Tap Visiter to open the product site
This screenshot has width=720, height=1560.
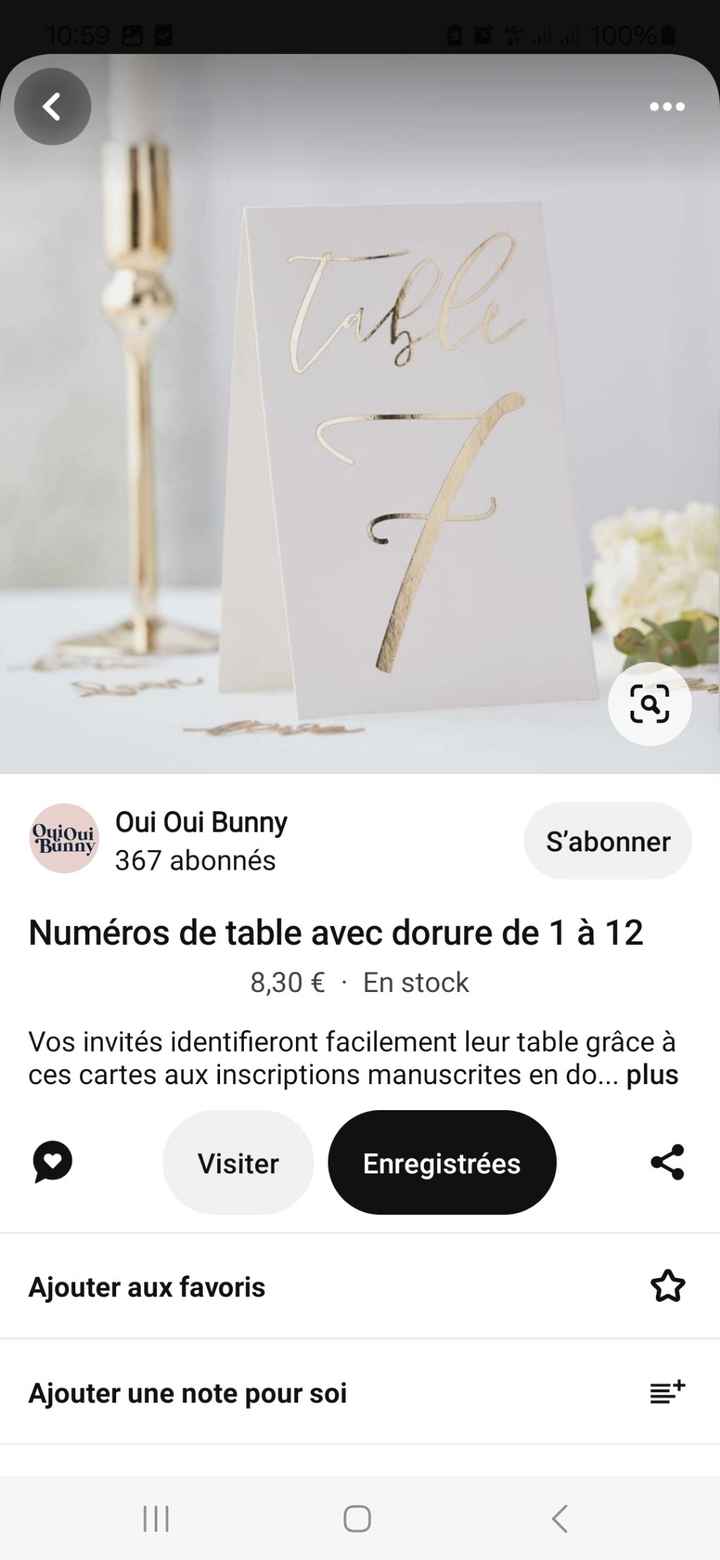pos(238,1163)
